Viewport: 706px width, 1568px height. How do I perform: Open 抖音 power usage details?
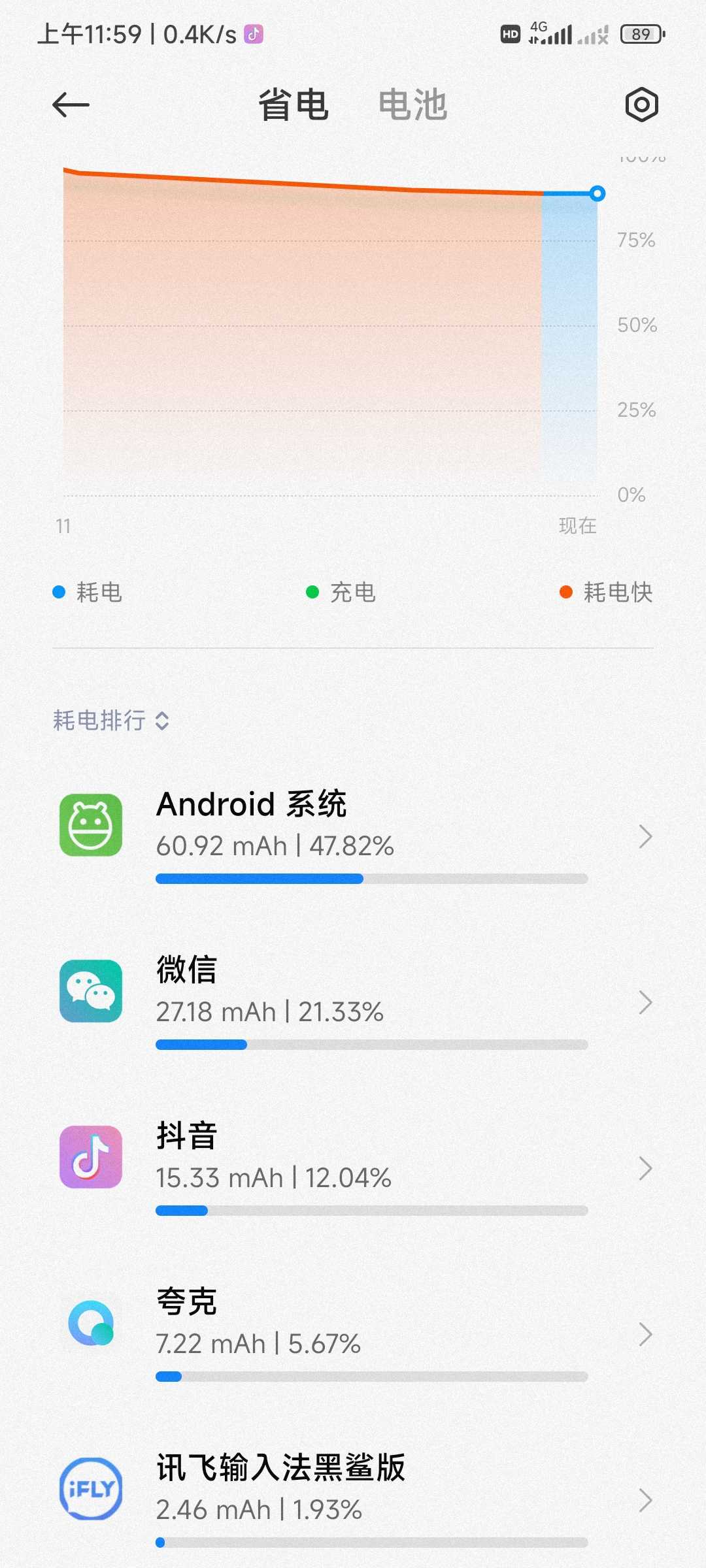(353, 1168)
